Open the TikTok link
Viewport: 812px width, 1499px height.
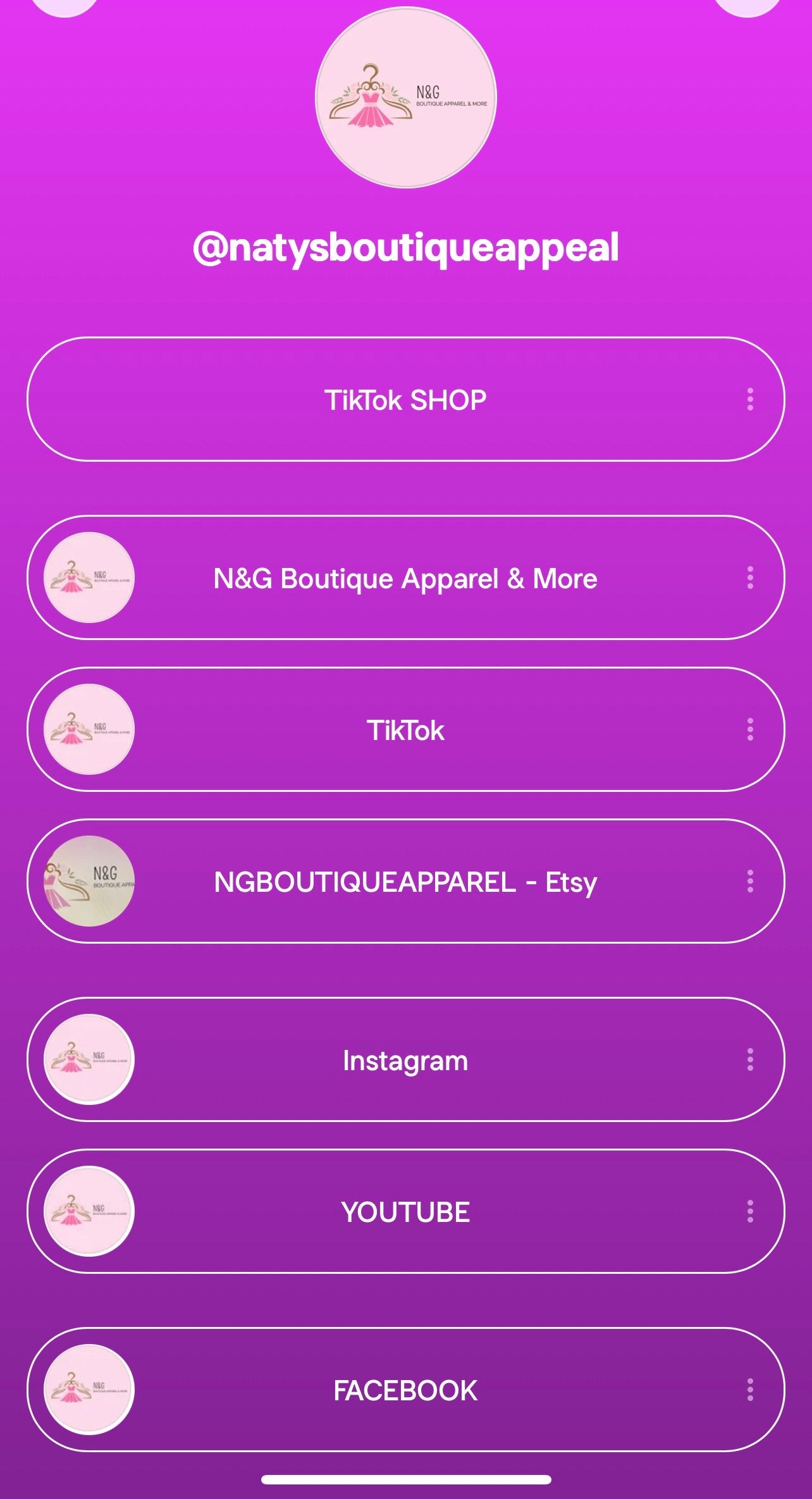click(406, 729)
